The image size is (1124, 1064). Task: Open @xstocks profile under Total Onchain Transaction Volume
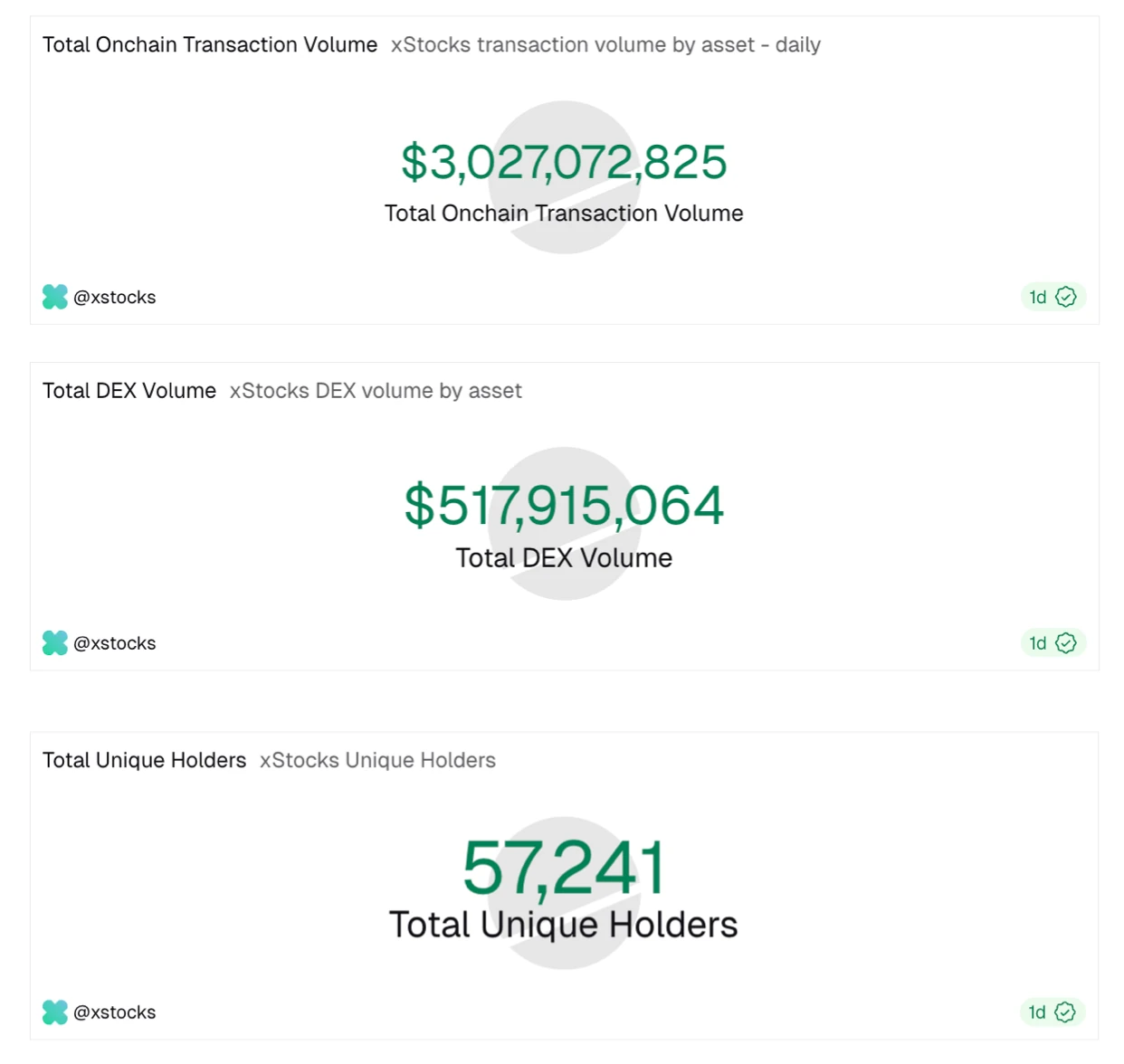click(x=114, y=297)
